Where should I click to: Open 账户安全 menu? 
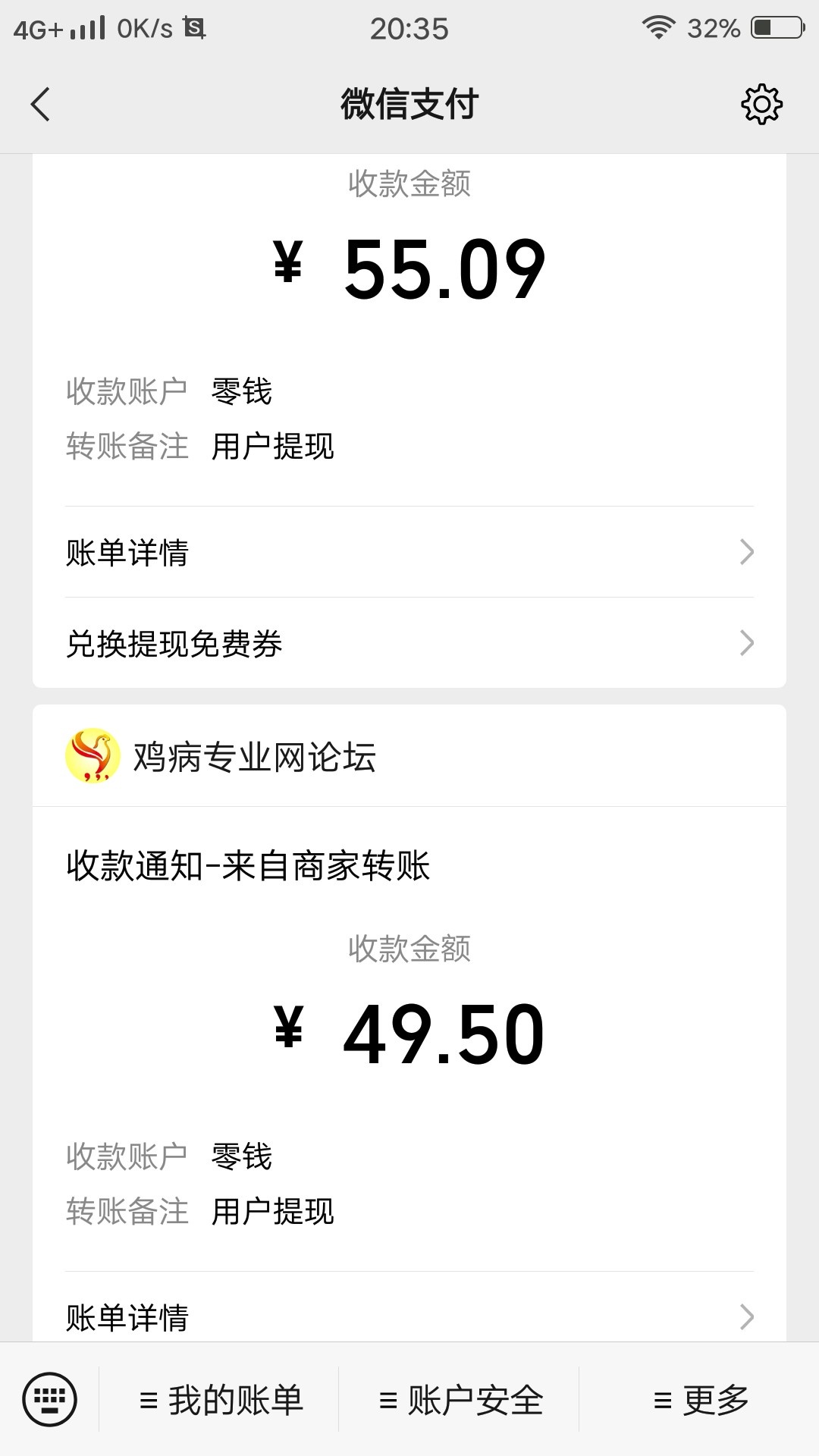(x=460, y=1400)
